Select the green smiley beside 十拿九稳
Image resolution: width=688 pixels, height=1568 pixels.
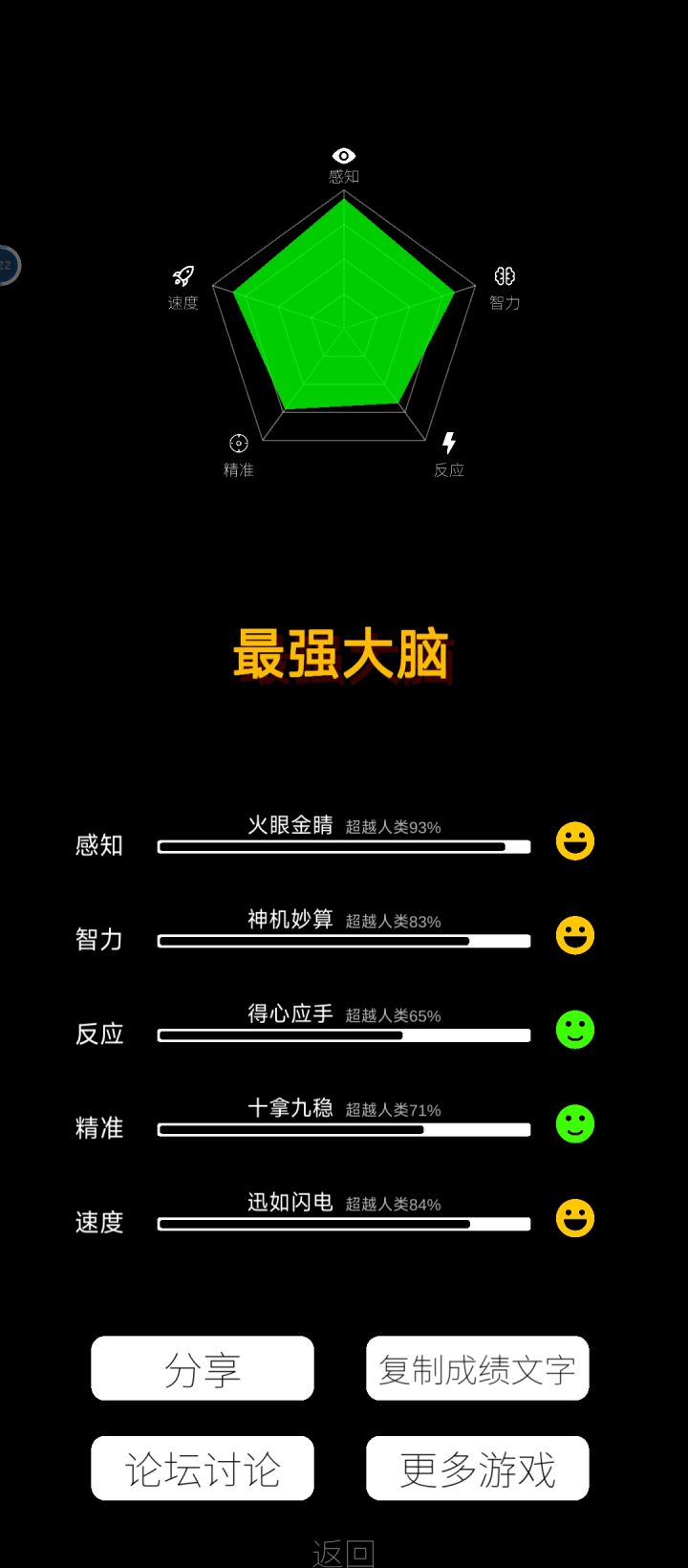coord(574,1124)
